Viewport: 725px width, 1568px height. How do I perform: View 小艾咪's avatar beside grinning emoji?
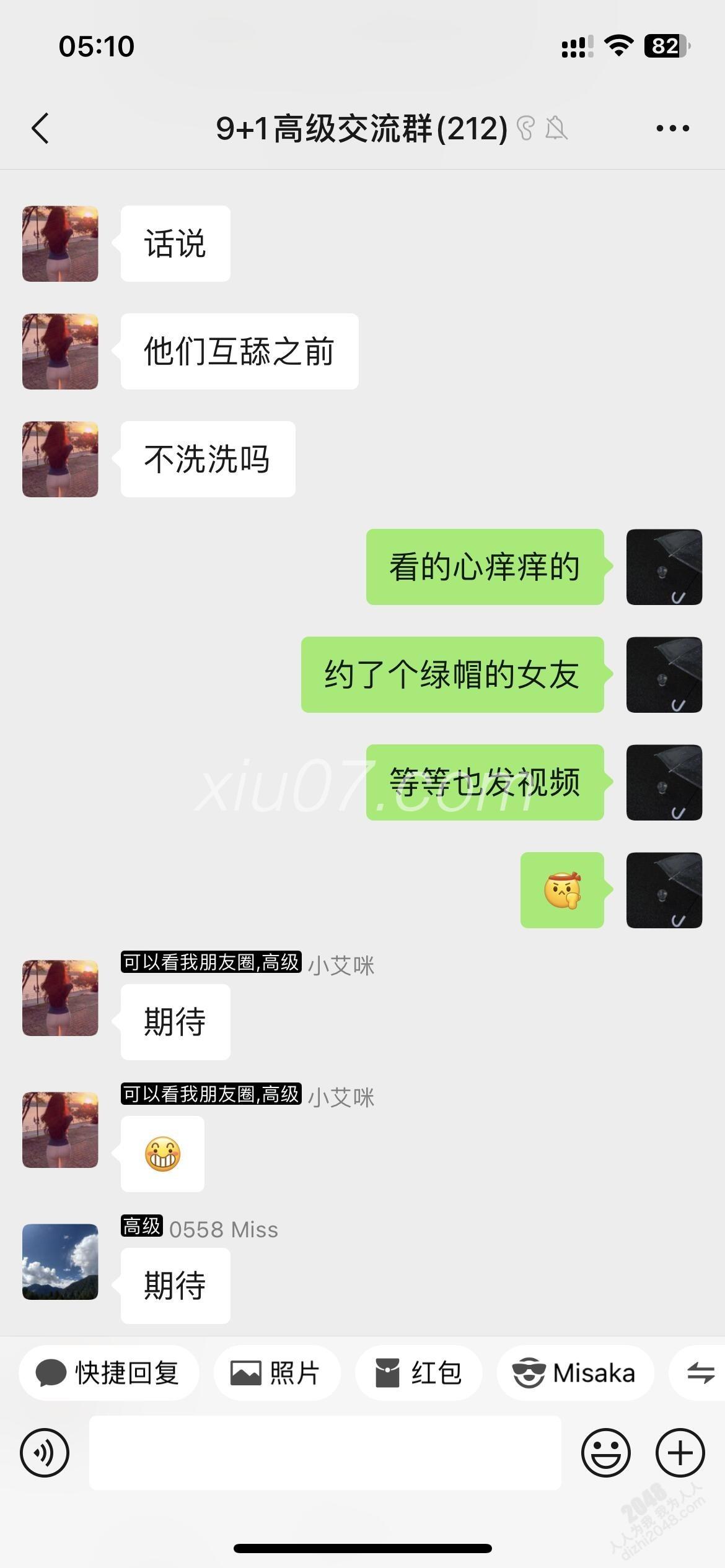60,1130
